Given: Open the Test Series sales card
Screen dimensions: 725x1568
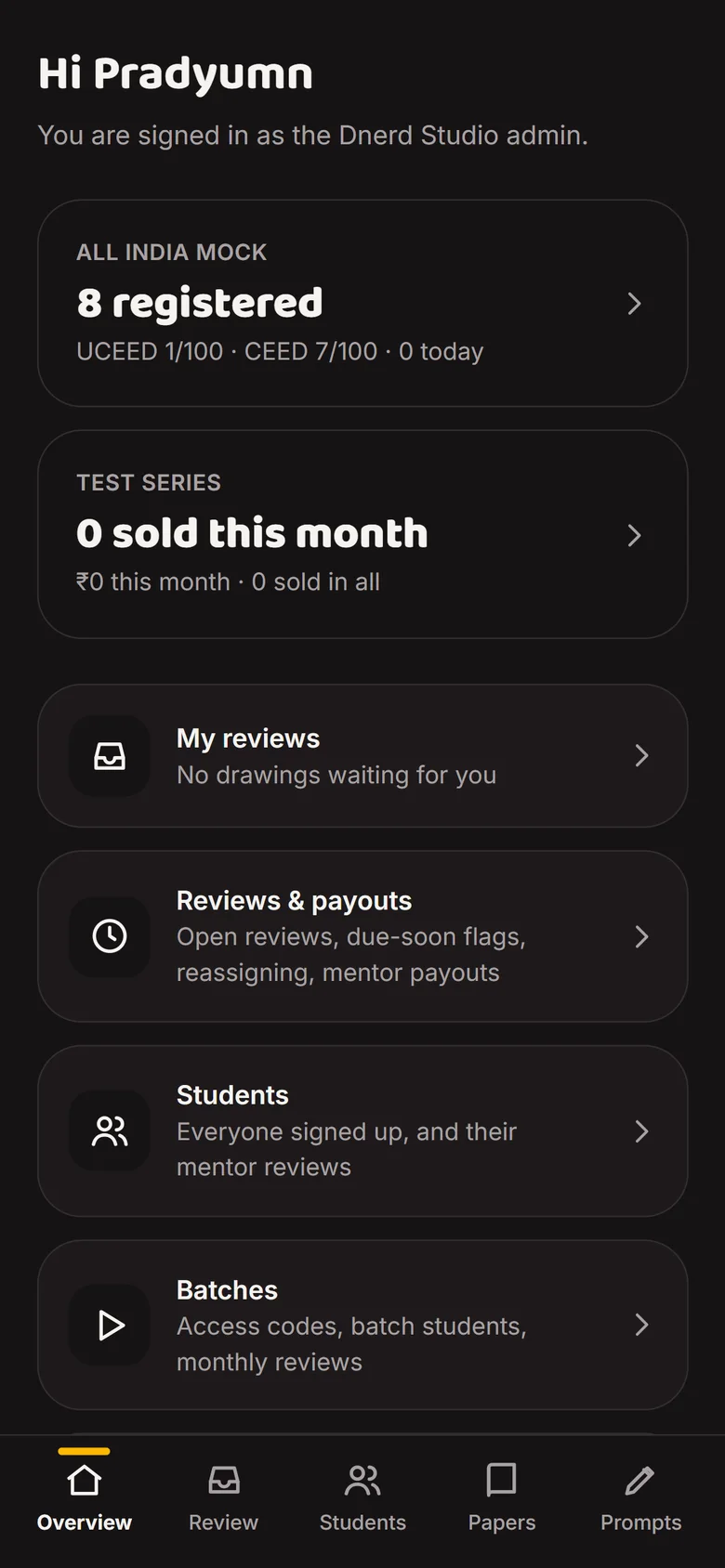Looking at the screenshot, I should (362, 534).
